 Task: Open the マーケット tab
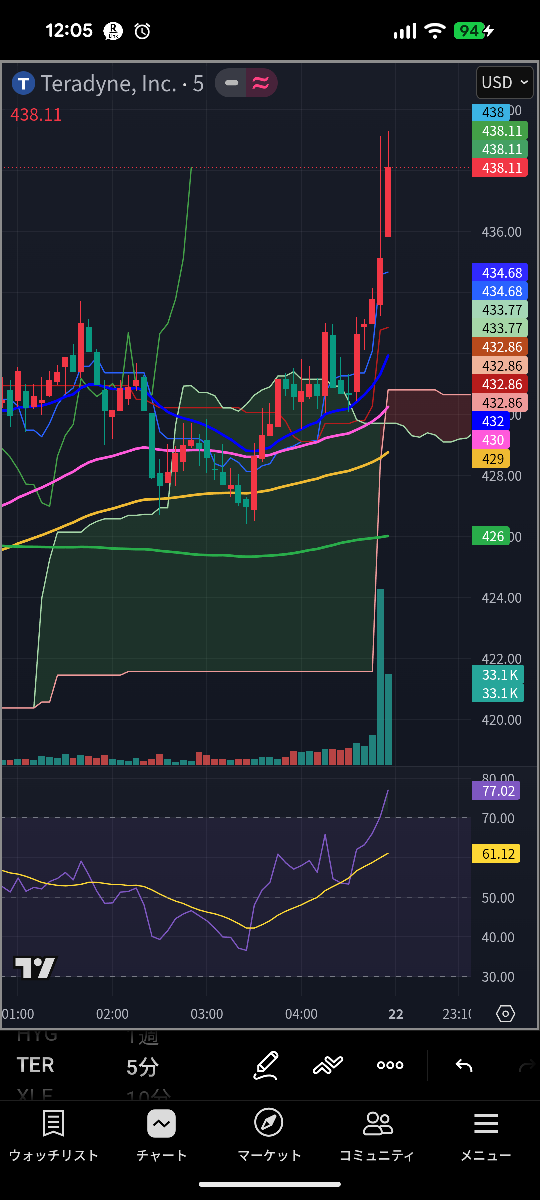[x=269, y=1137]
